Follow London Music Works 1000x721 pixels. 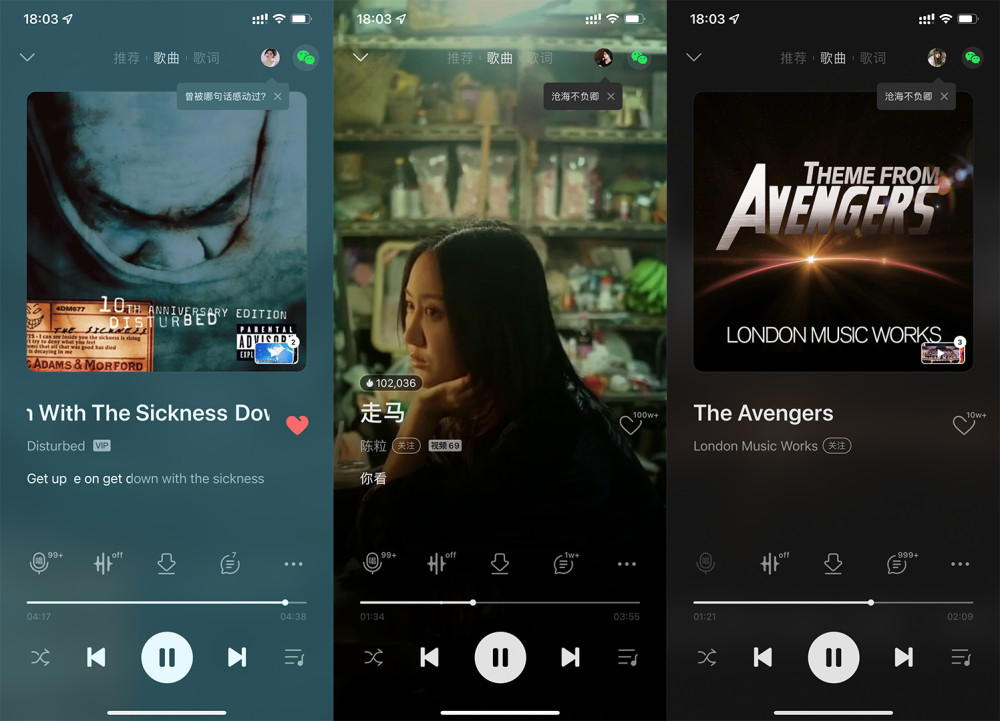point(837,446)
